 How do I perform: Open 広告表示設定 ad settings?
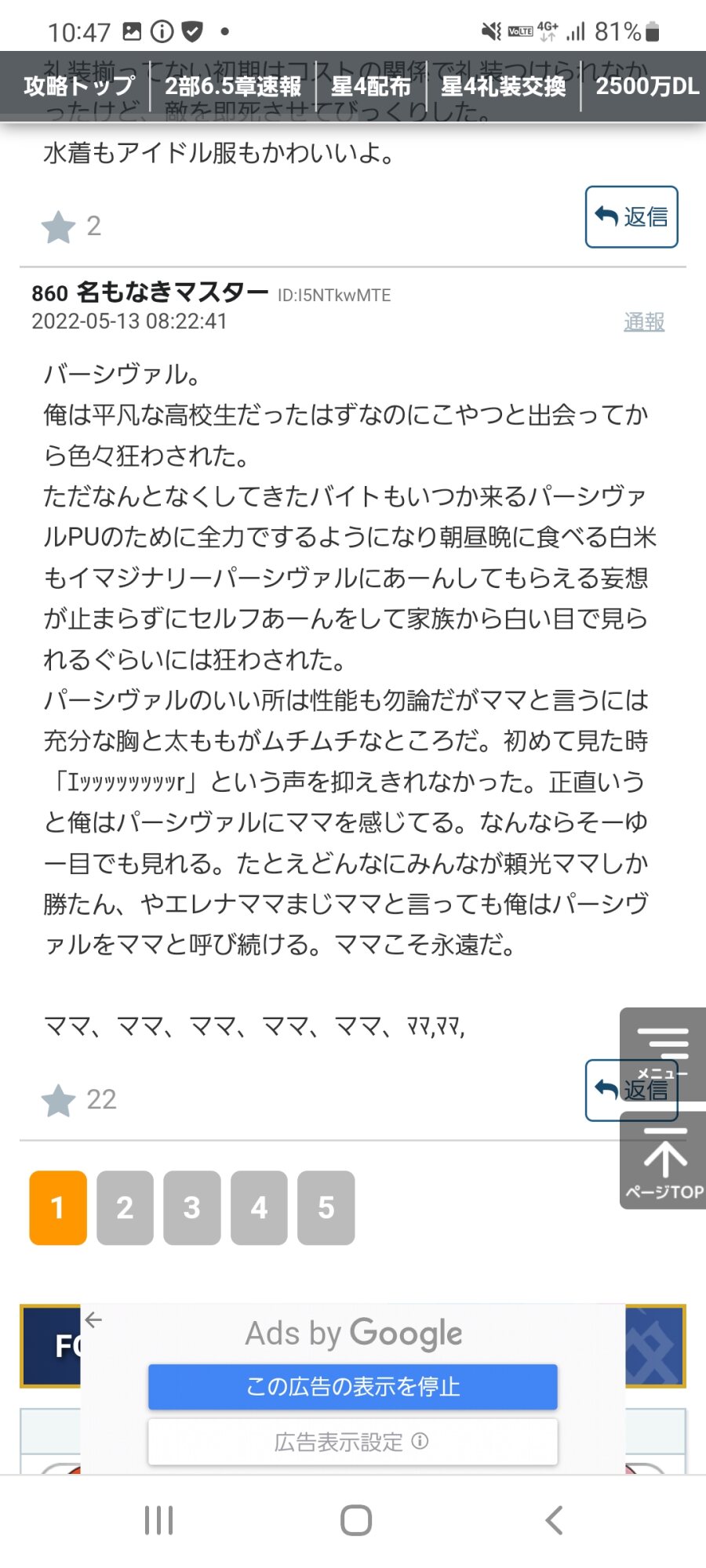click(x=353, y=1442)
